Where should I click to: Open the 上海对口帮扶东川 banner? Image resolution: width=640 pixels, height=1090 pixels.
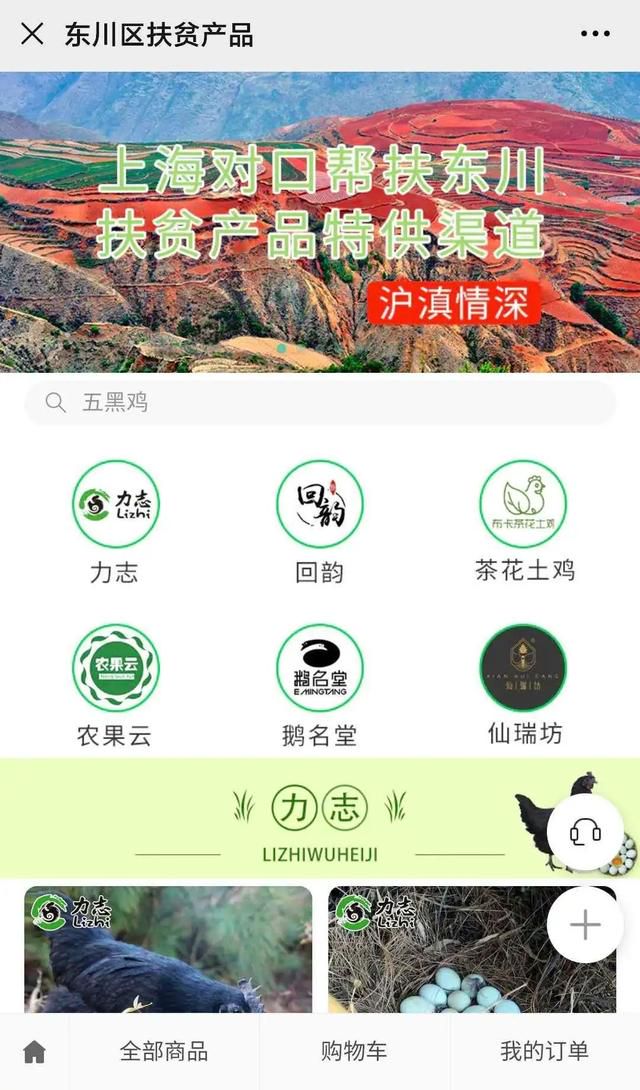(320, 222)
